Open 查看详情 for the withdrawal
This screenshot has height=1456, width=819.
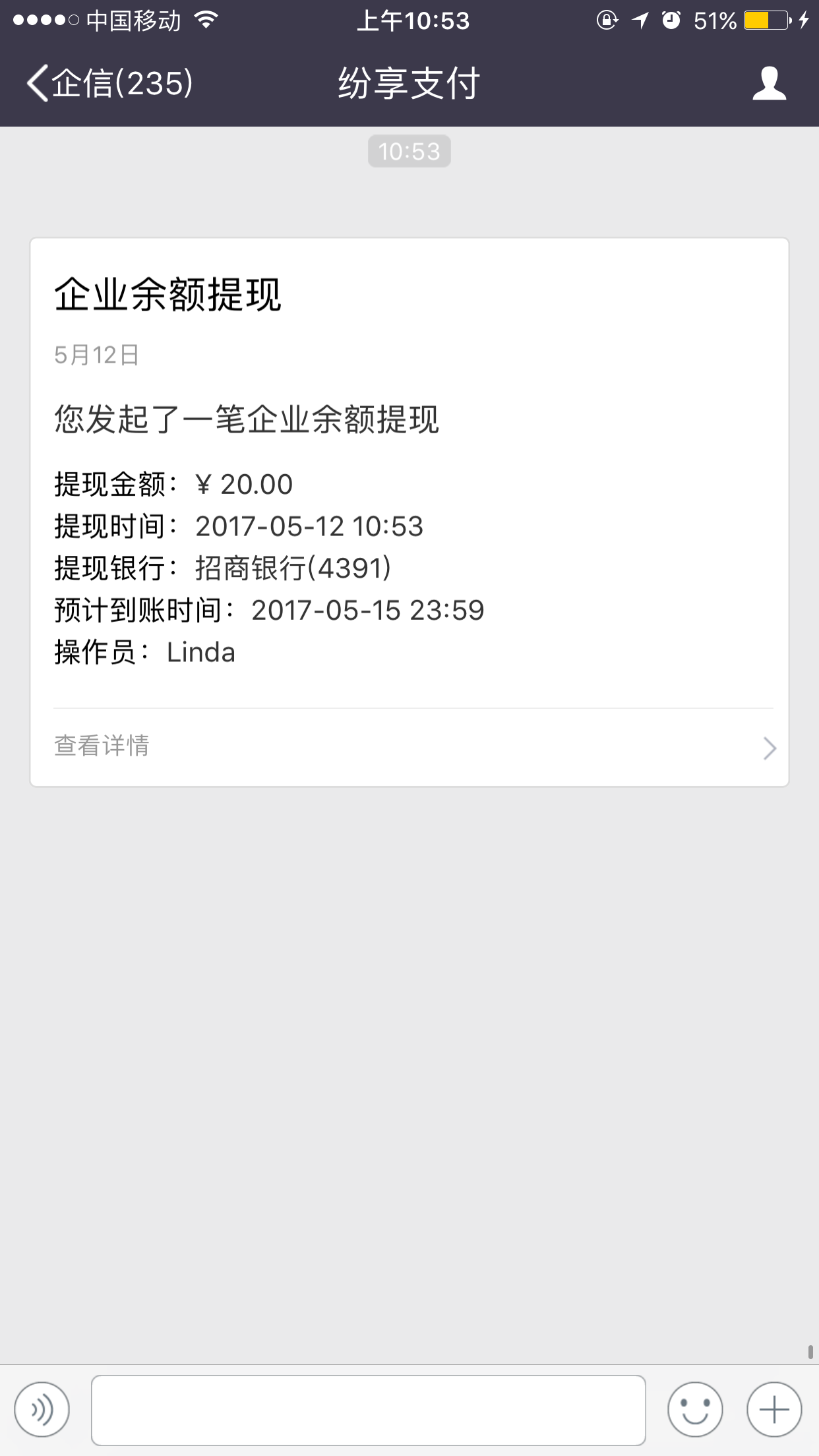tap(409, 747)
